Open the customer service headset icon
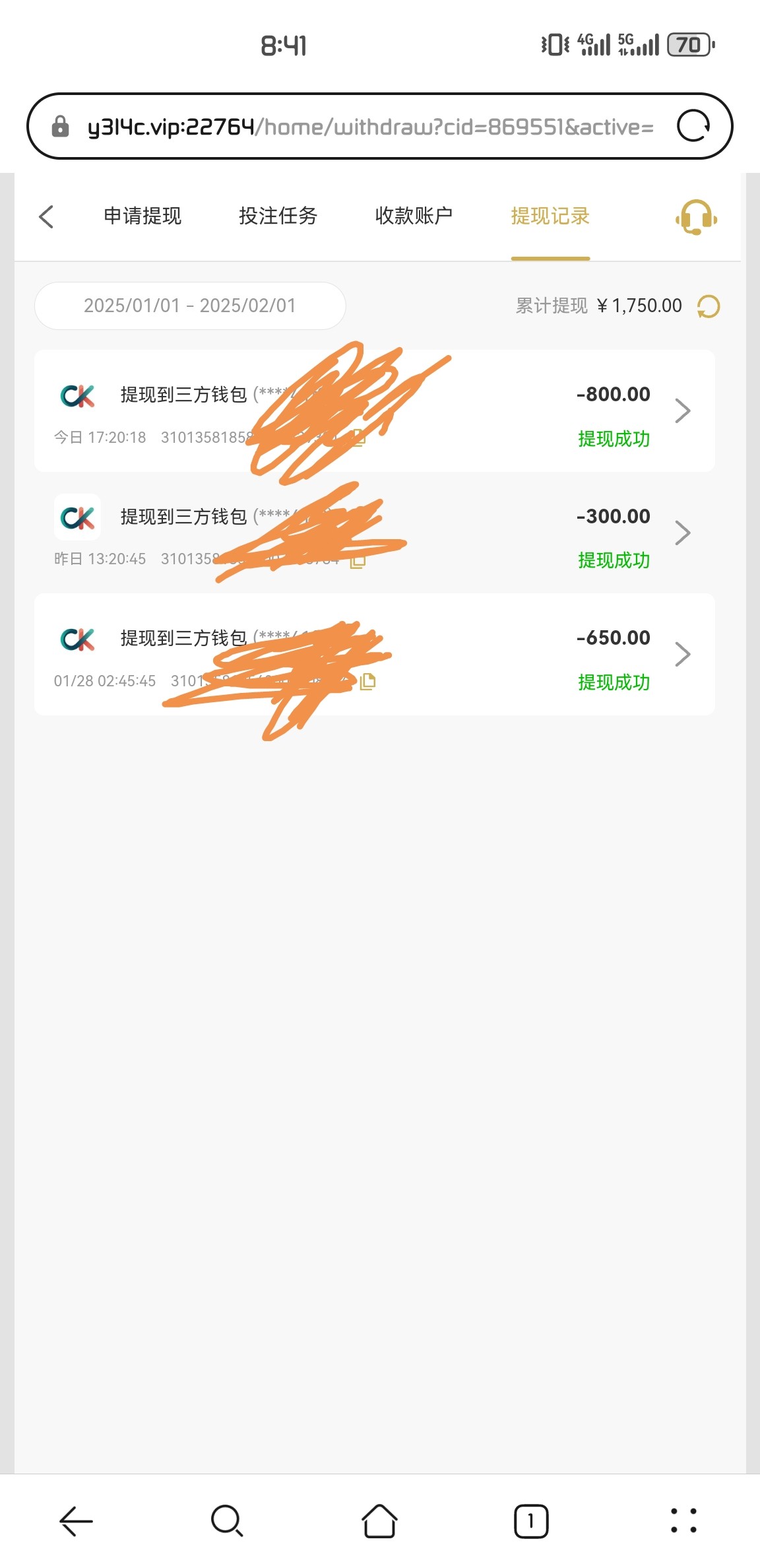760x1568 pixels. point(695,216)
